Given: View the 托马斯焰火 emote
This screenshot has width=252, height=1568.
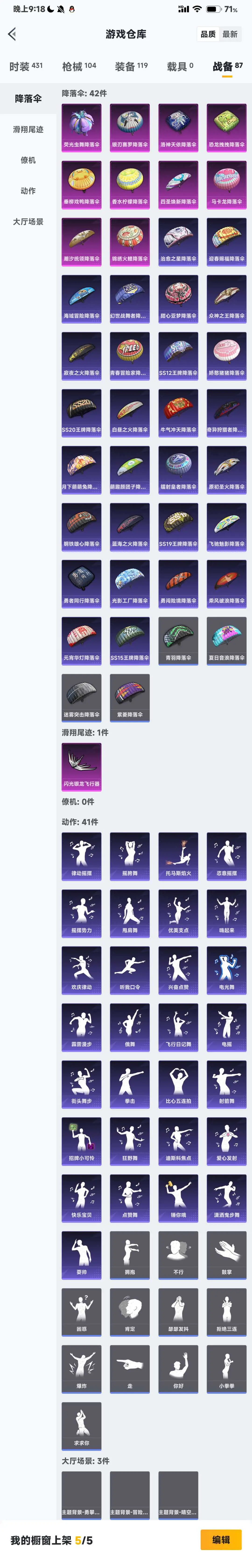Looking at the screenshot, I should coord(178,855).
